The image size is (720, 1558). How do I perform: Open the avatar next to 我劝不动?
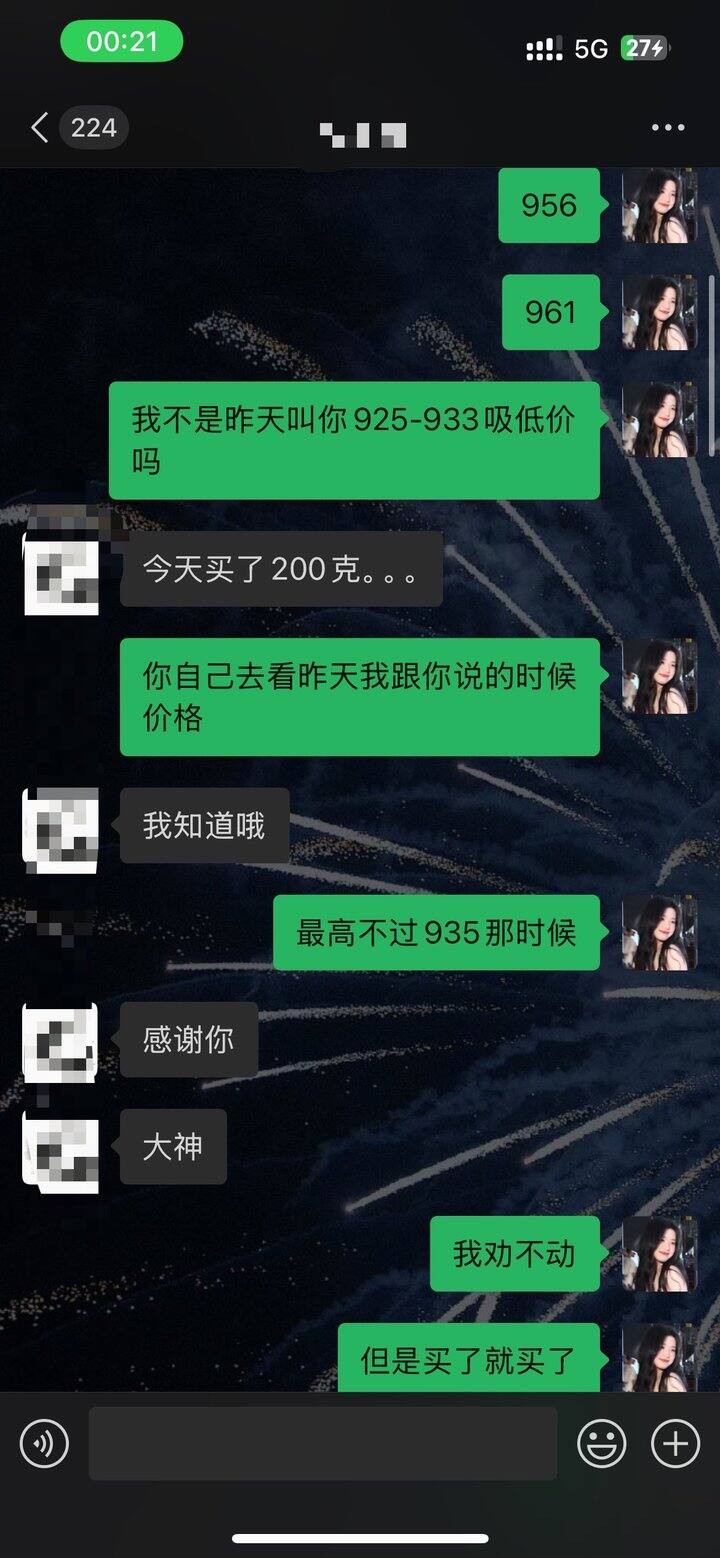659,1254
